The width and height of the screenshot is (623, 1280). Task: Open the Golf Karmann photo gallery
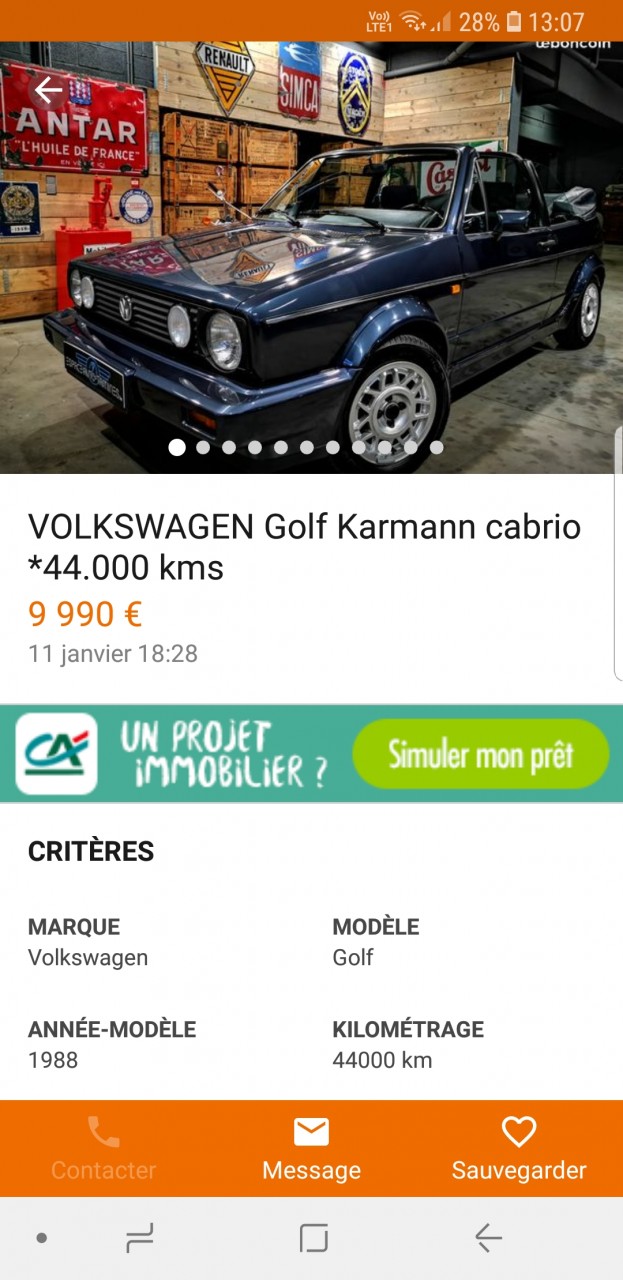[x=311, y=260]
